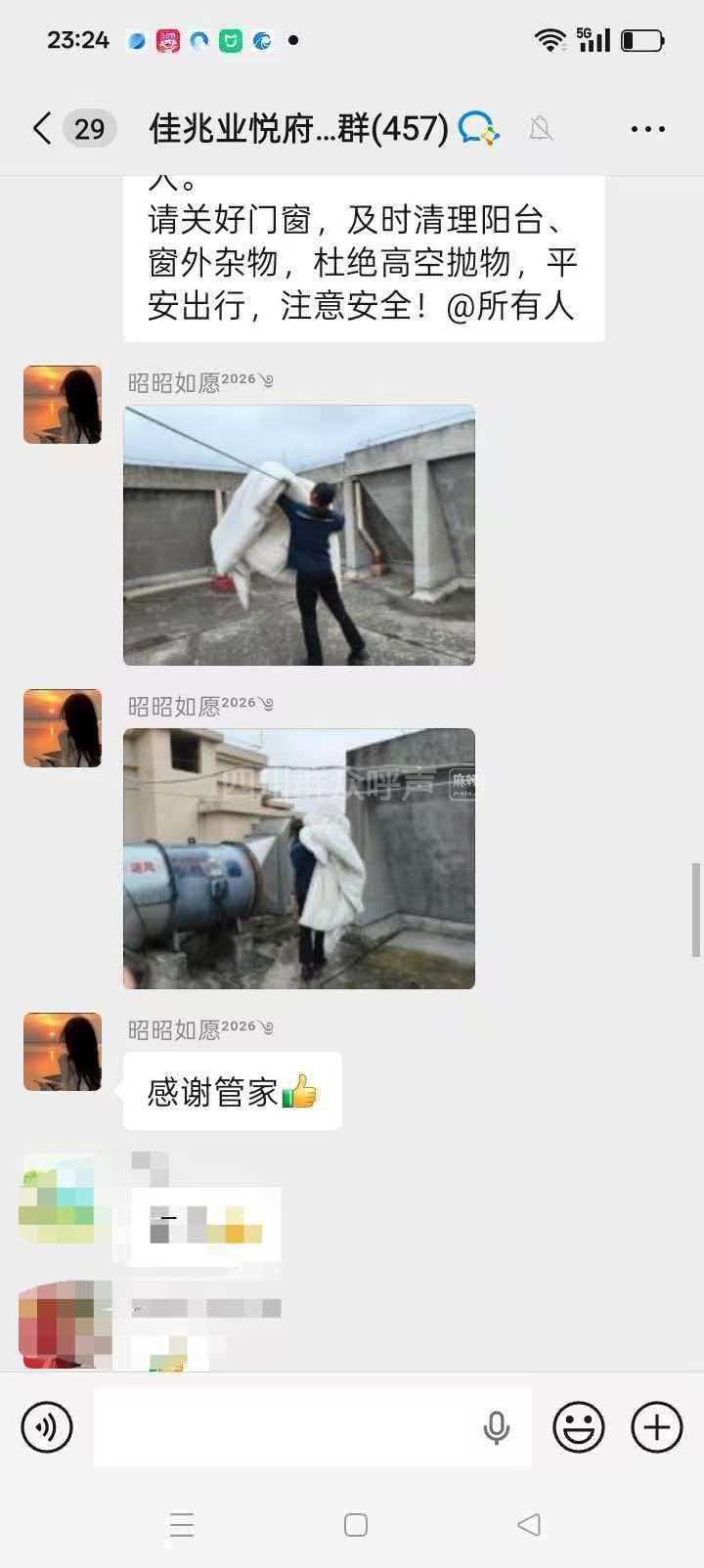This screenshot has height=1568, width=704.
Task: Open the emoji picker
Action: (x=578, y=1427)
